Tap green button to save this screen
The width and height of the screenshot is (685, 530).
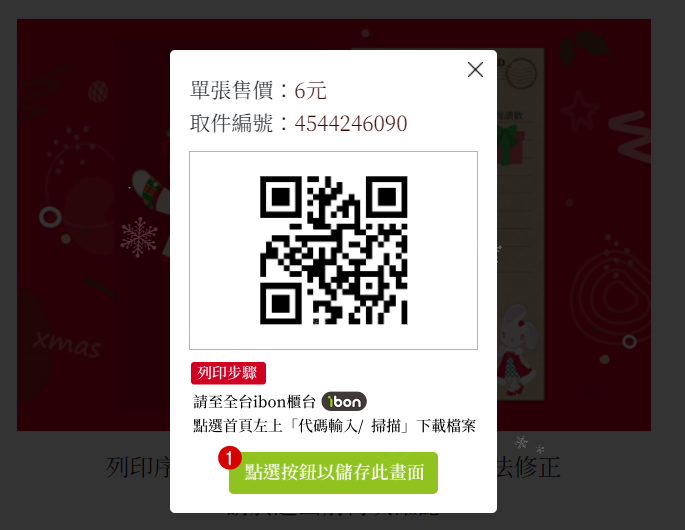tap(333, 472)
